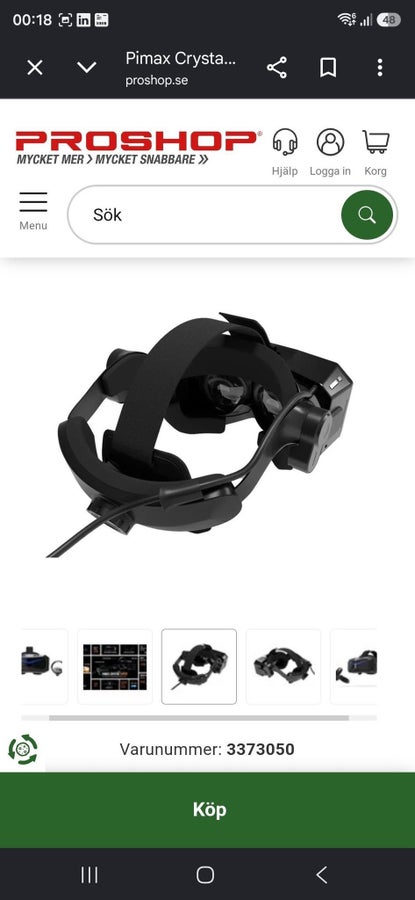Screen dimensions: 415x900
Task: Tap the green Köp buy button
Action: pyautogui.click(x=208, y=810)
